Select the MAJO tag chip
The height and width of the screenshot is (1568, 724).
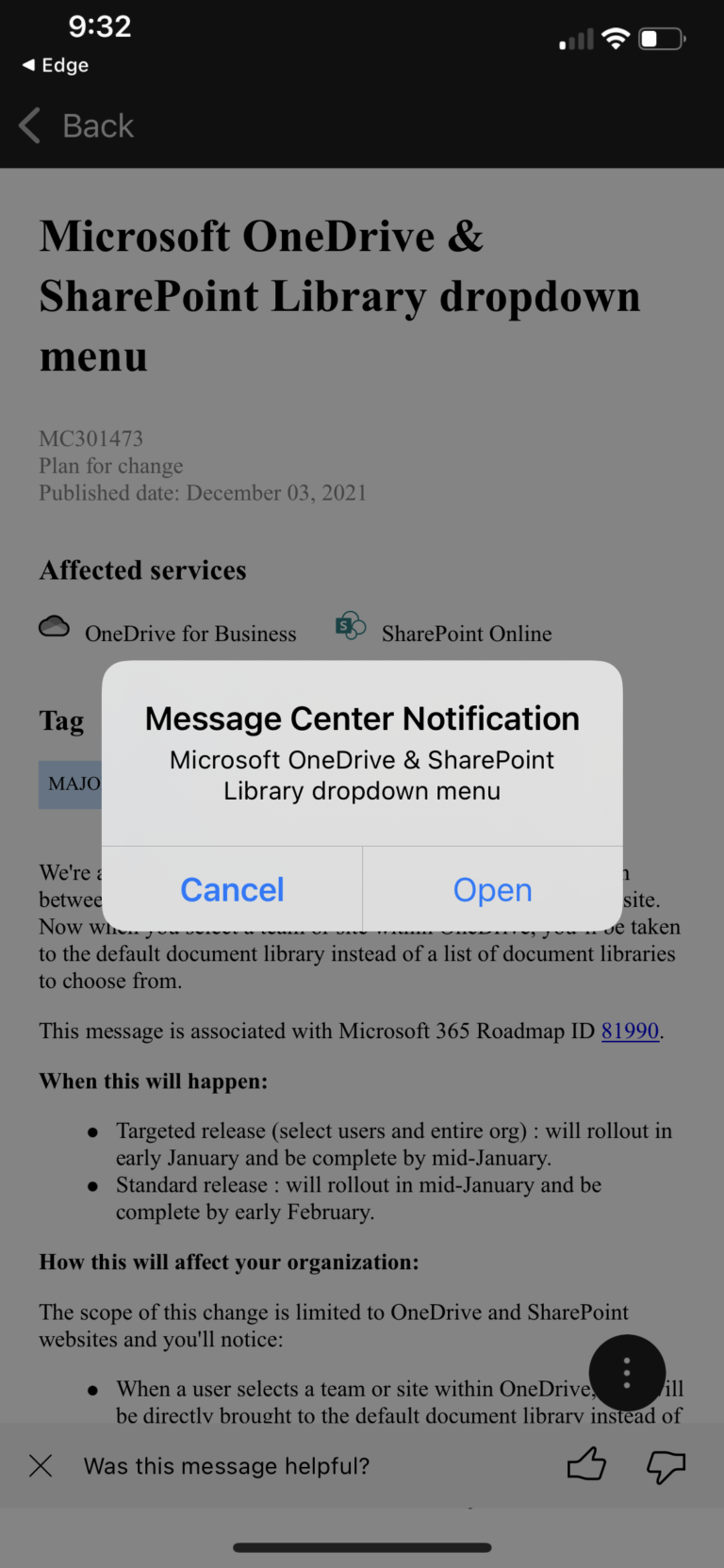tap(71, 784)
